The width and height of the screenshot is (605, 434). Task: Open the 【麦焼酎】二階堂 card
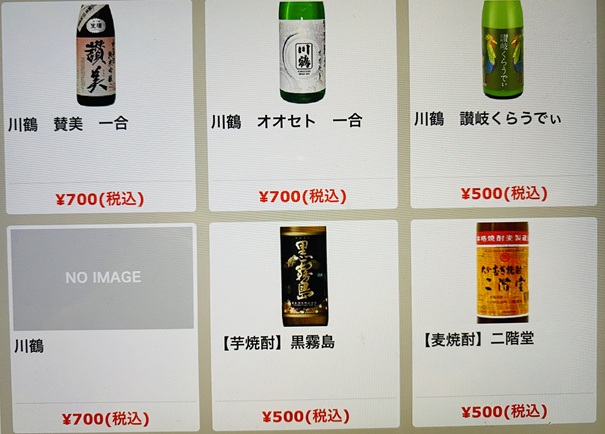click(506, 318)
